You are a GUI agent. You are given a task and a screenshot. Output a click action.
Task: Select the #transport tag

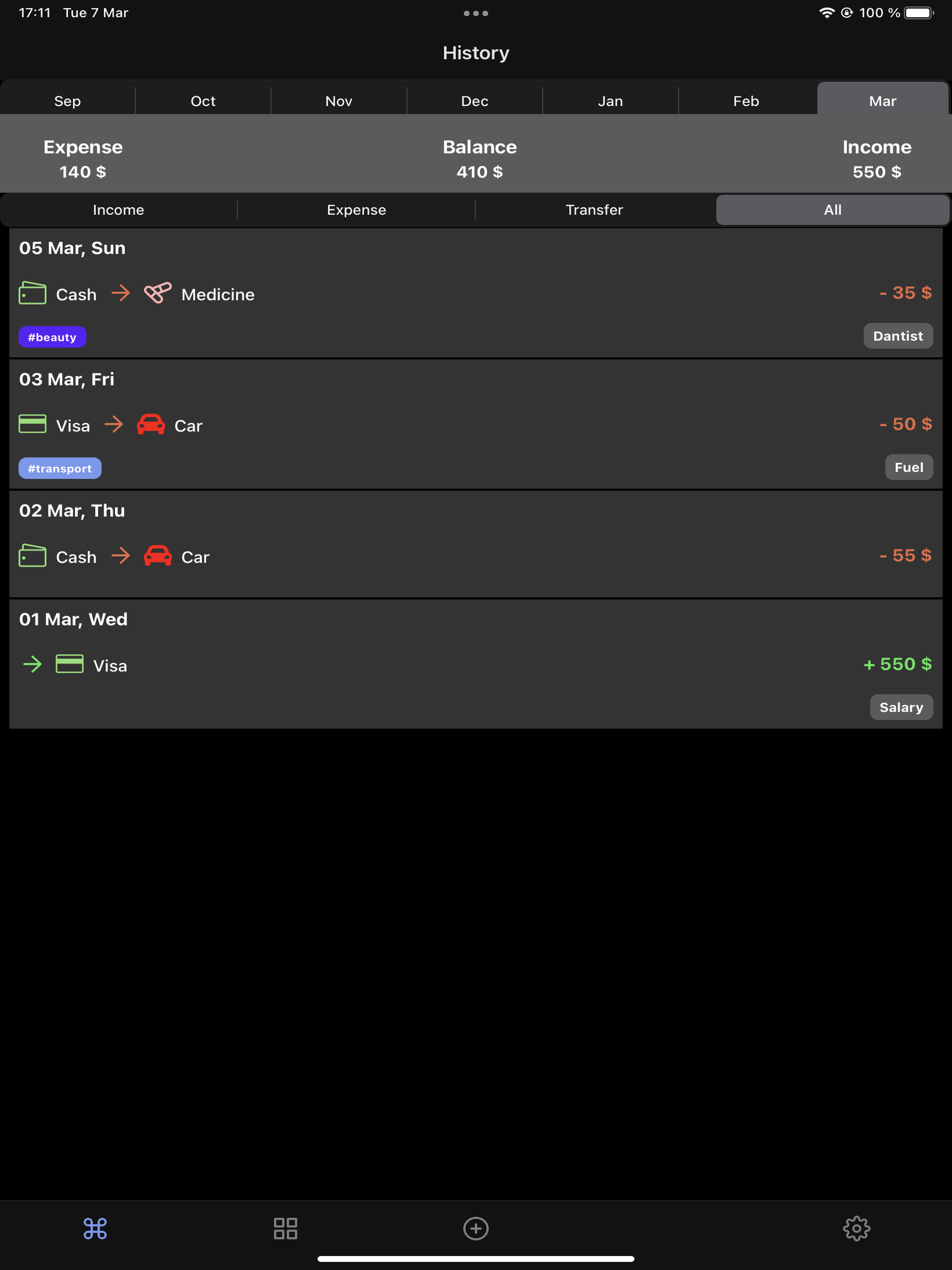tap(59, 468)
